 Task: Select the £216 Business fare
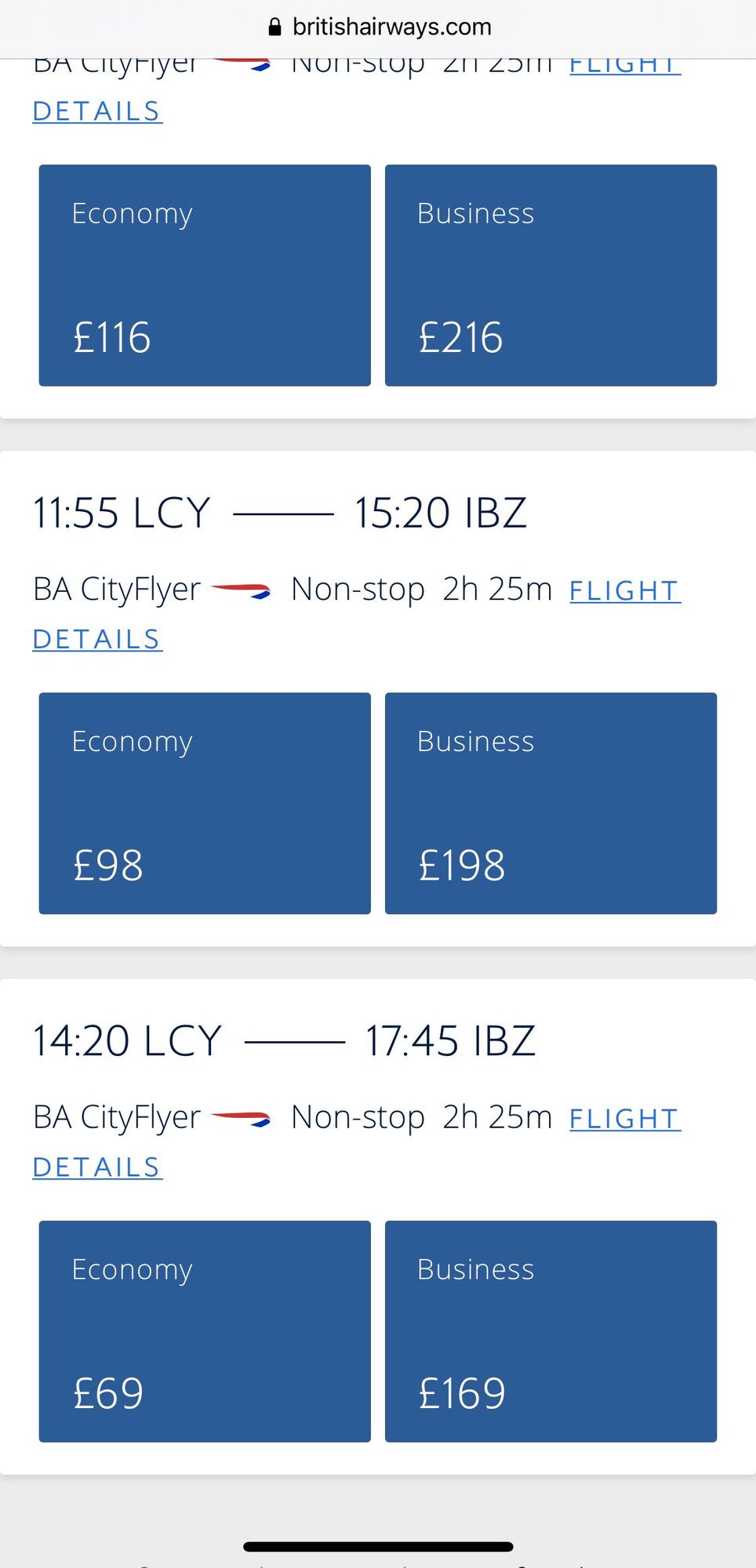[x=551, y=275]
